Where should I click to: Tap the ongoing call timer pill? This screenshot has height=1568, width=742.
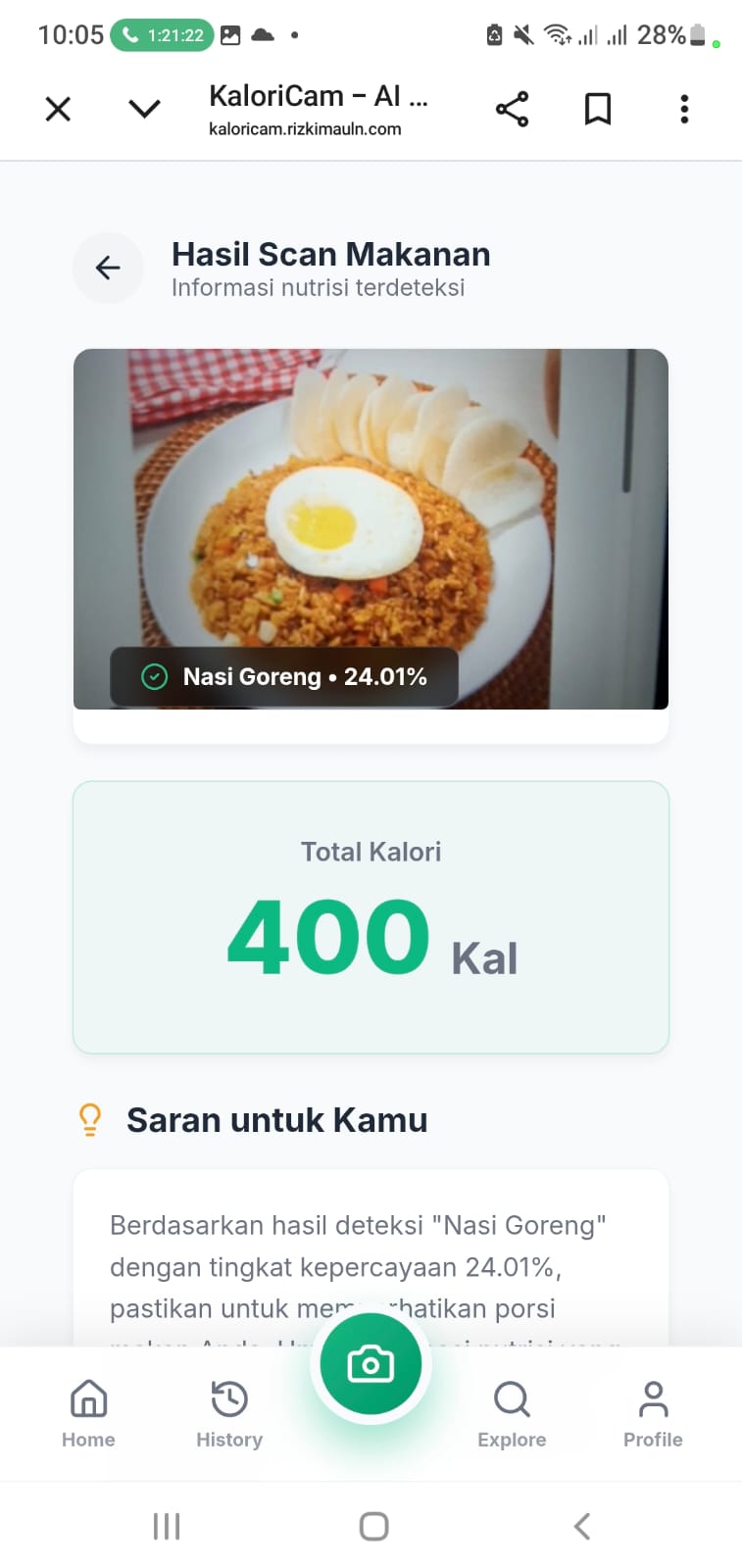click(162, 35)
